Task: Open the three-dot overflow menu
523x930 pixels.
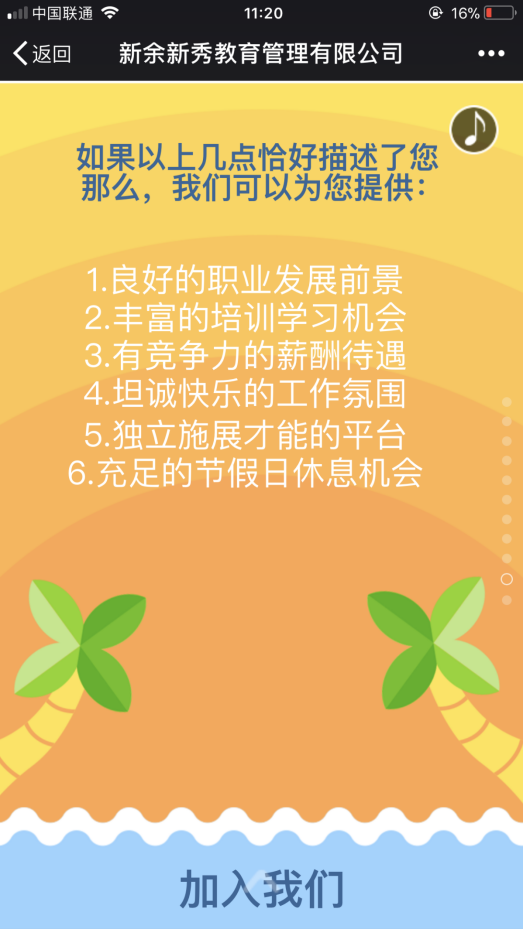Action: pyautogui.click(x=491, y=54)
